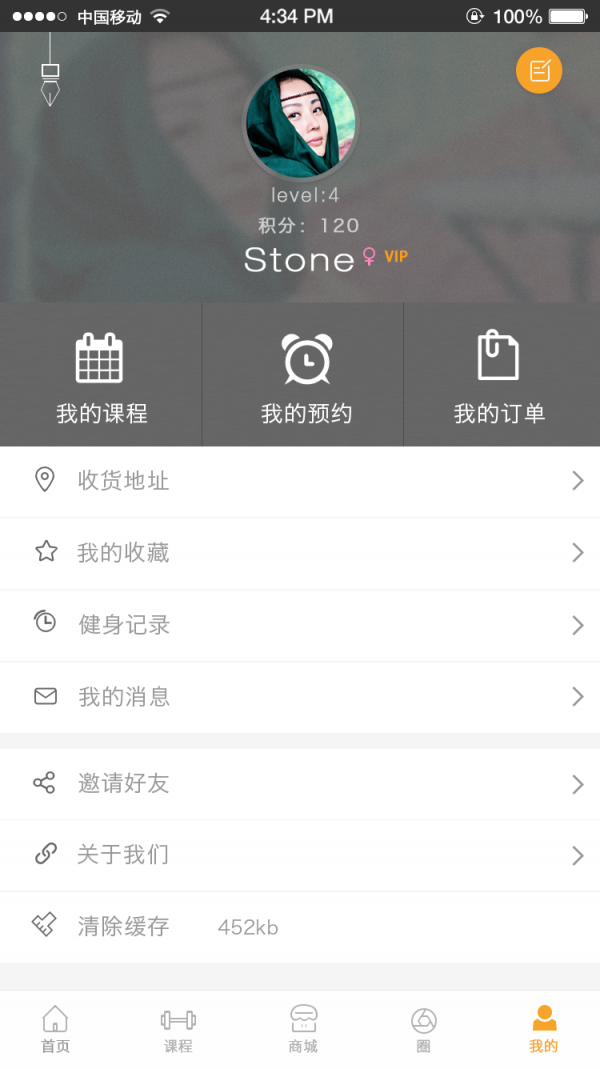Check 我的消息 messages
This screenshot has height=1069, width=600.
tap(300, 697)
